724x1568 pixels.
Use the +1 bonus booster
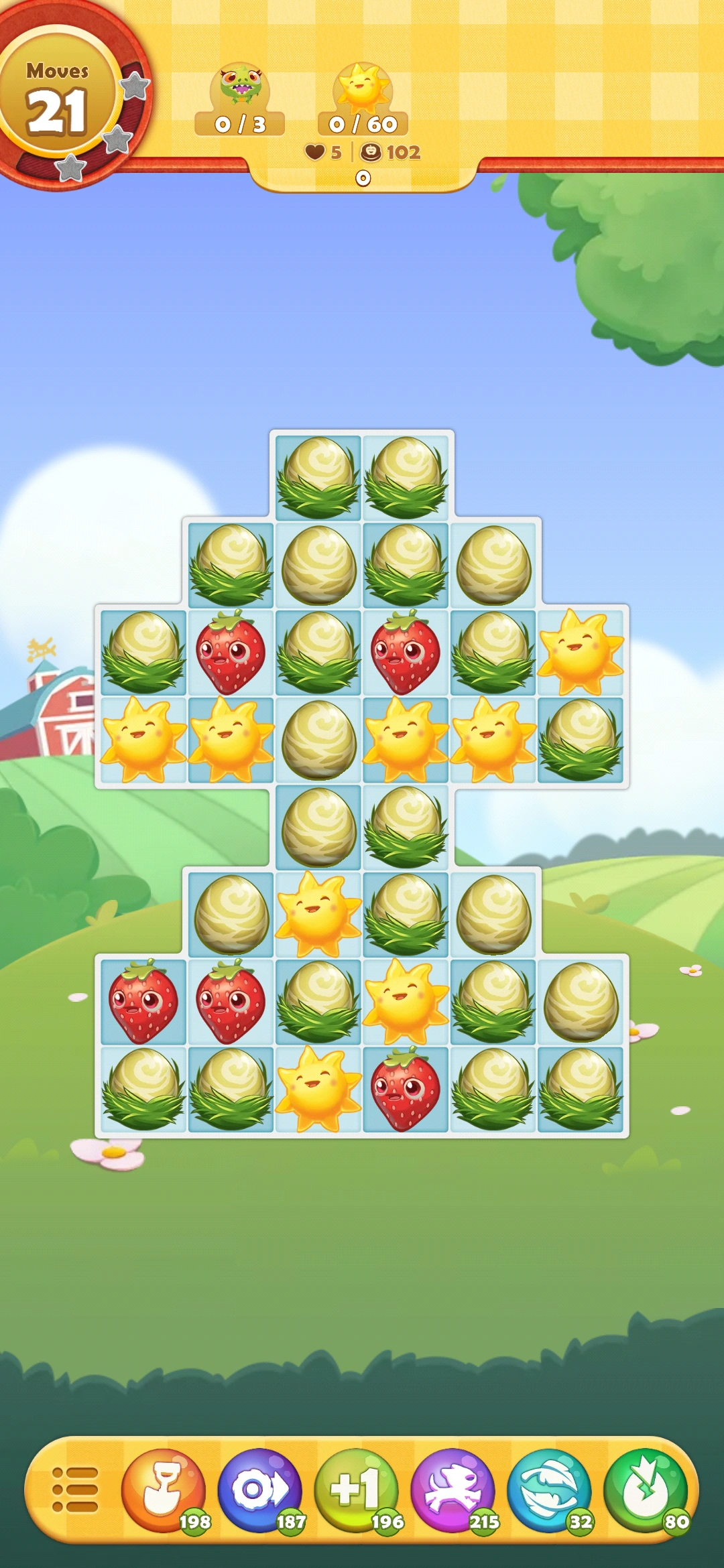(357, 1489)
